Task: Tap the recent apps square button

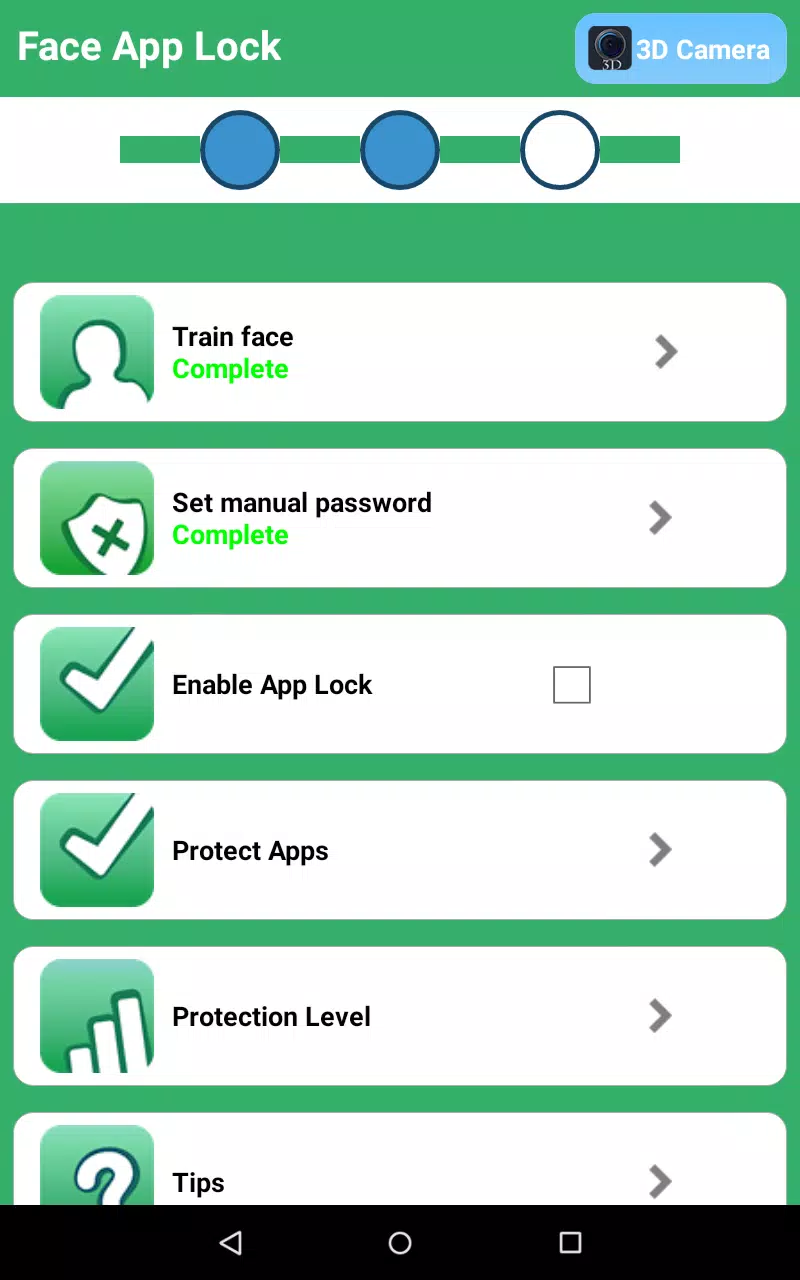Action: [569, 1242]
